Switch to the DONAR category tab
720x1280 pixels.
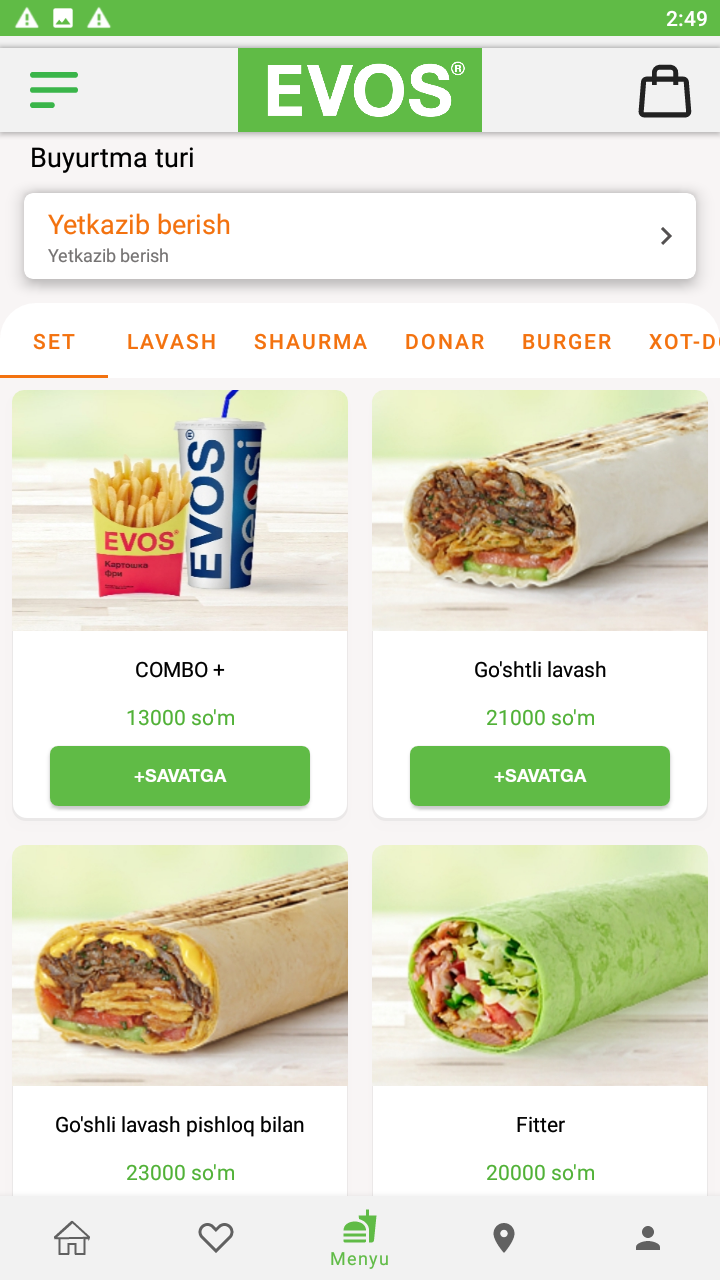(x=445, y=342)
